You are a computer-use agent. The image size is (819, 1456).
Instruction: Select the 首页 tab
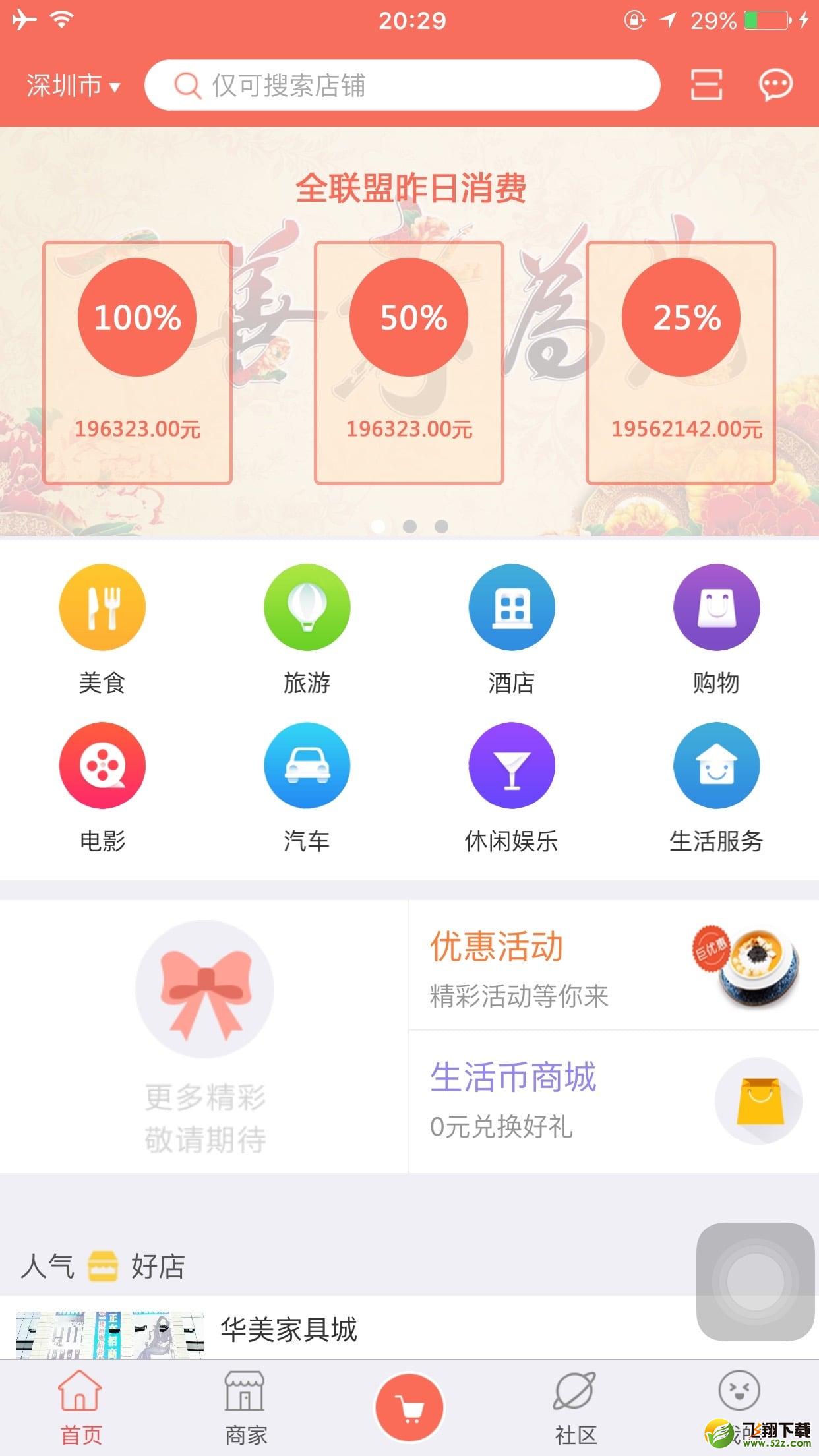(80, 1407)
